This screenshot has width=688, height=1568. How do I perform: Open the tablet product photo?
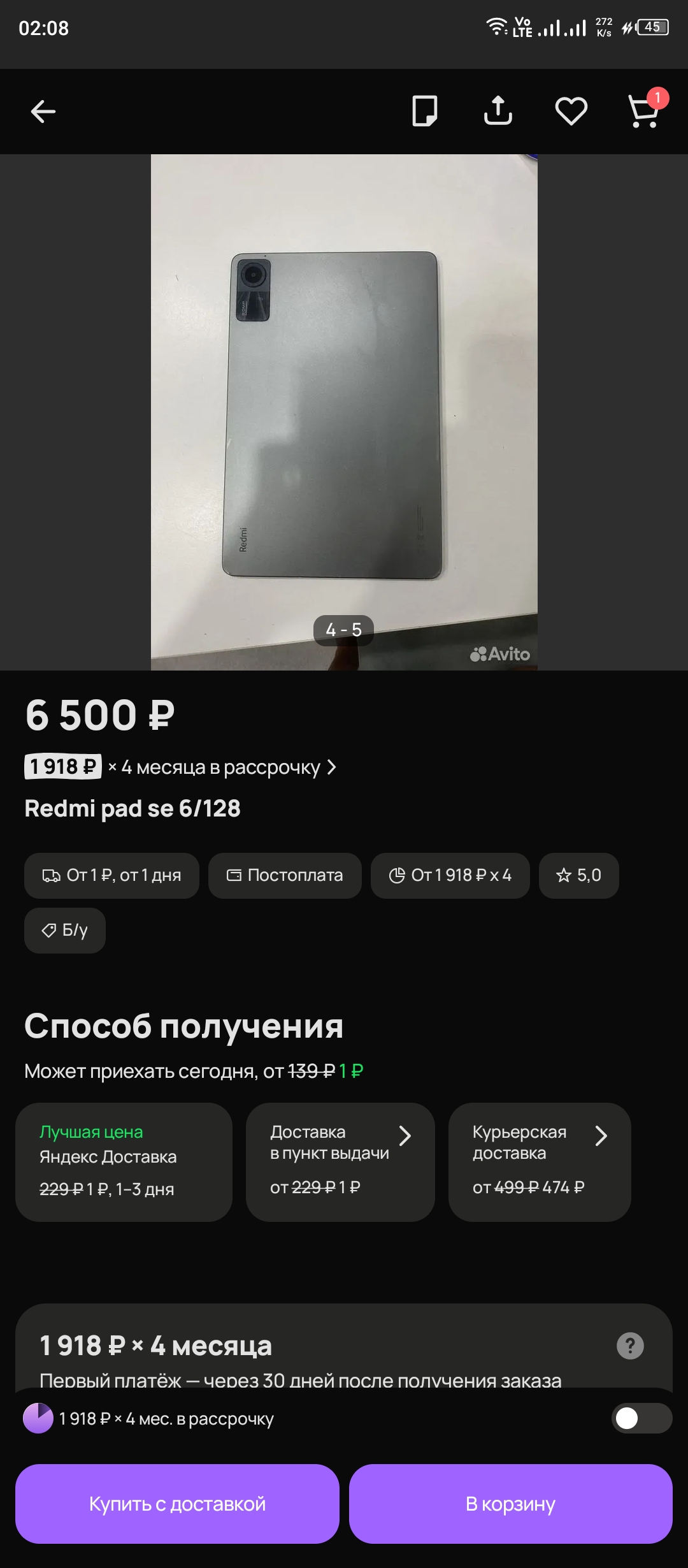click(344, 412)
